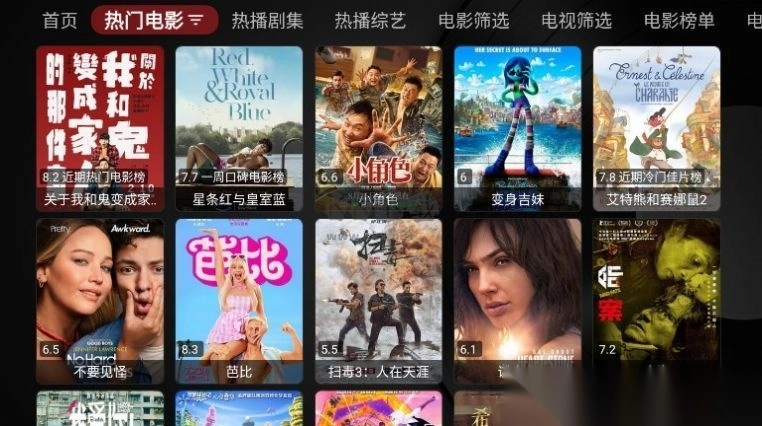Open the 芭比 movie card

click(x=239, y=300)
